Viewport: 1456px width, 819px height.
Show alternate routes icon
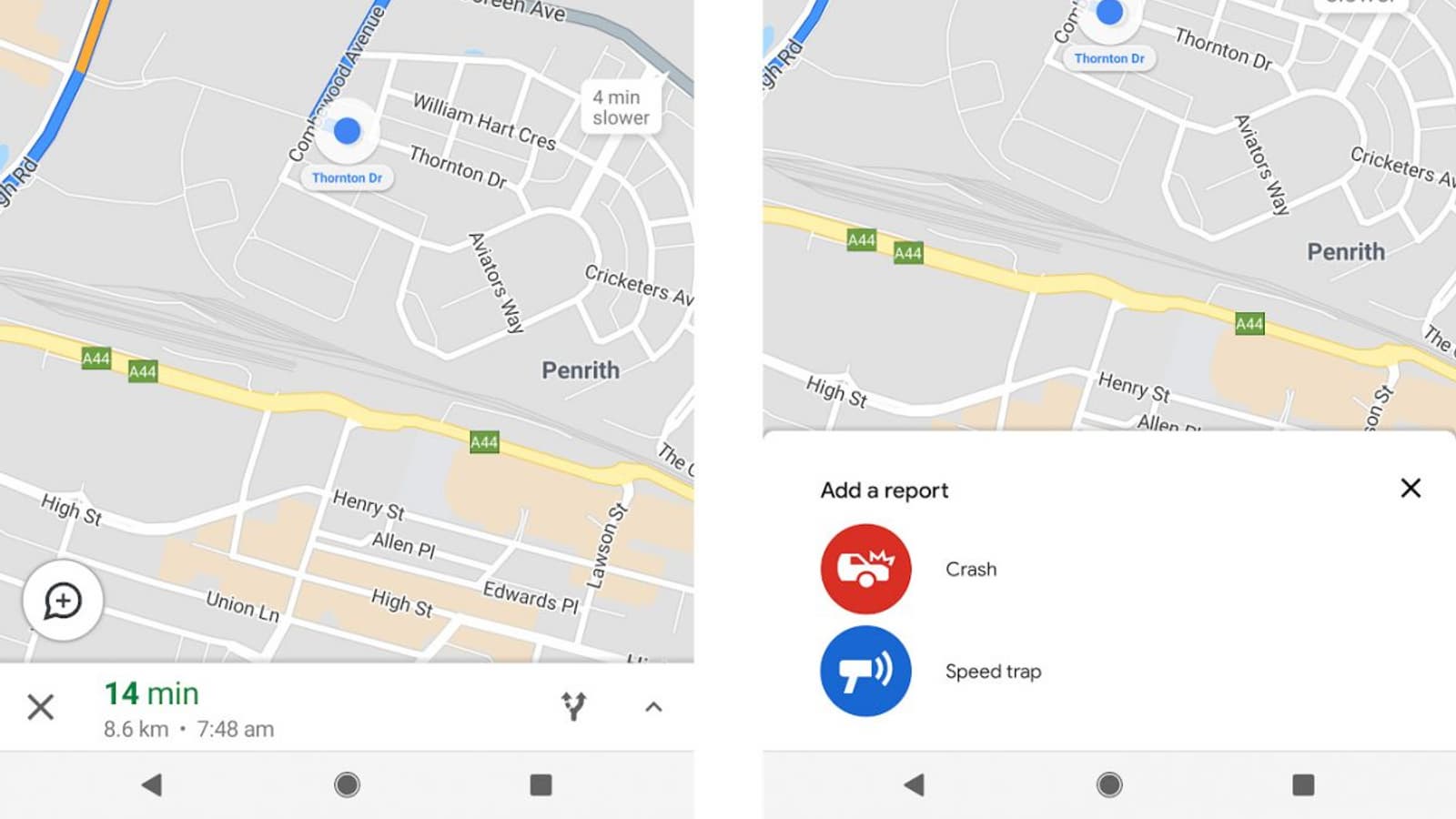pos(574,706)
